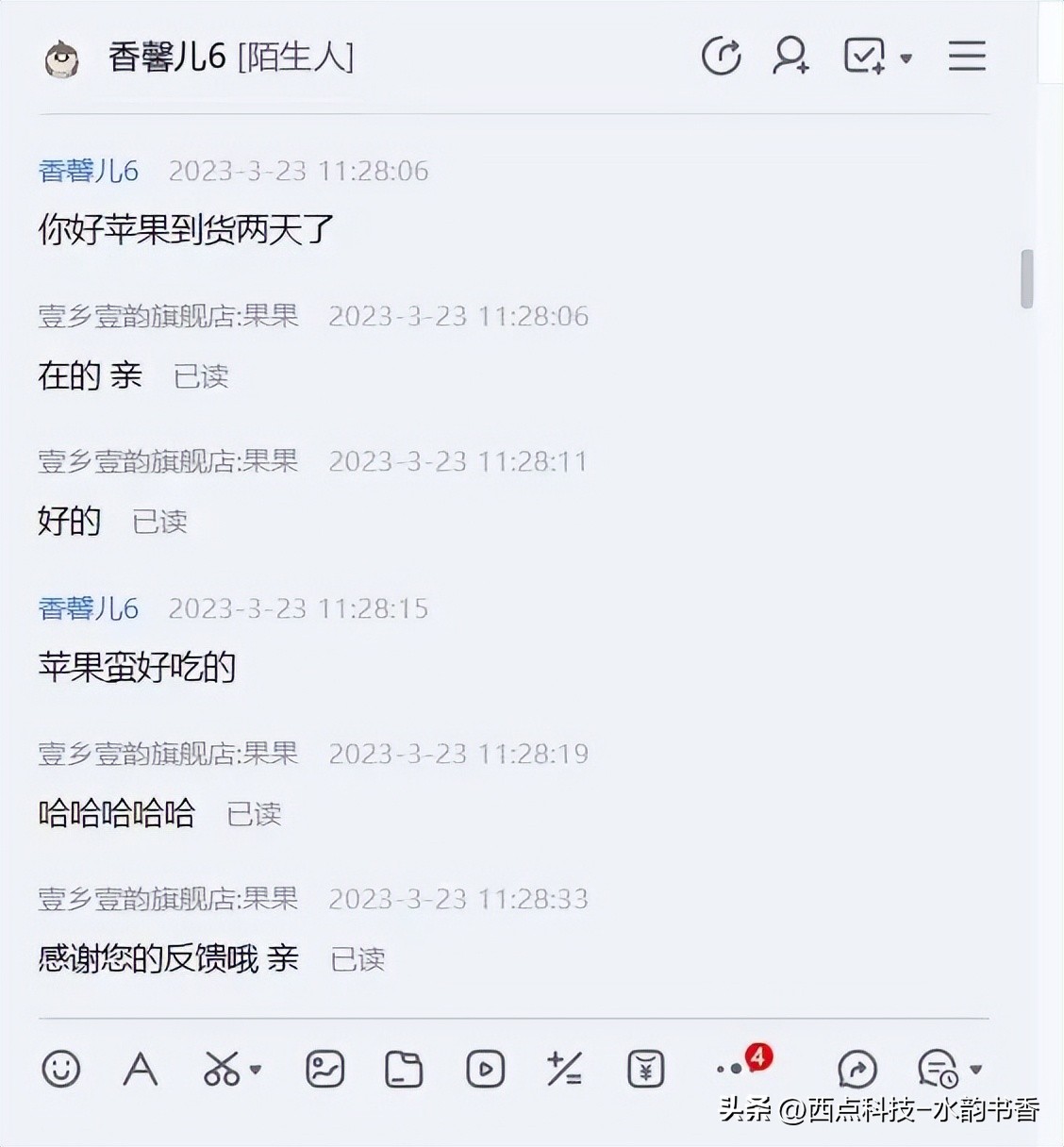Click the notification badge showing 4
The height and width of the screenshot is (1147, 1064).
point(756,1058)
